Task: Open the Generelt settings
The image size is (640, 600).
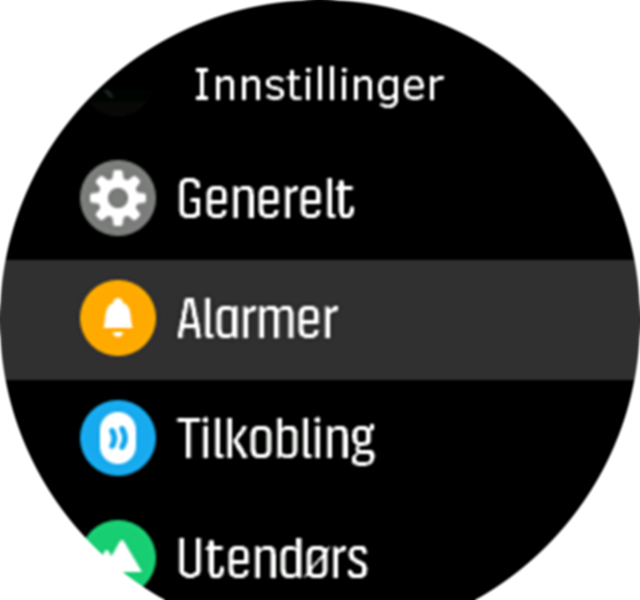Action: (265, 200)
